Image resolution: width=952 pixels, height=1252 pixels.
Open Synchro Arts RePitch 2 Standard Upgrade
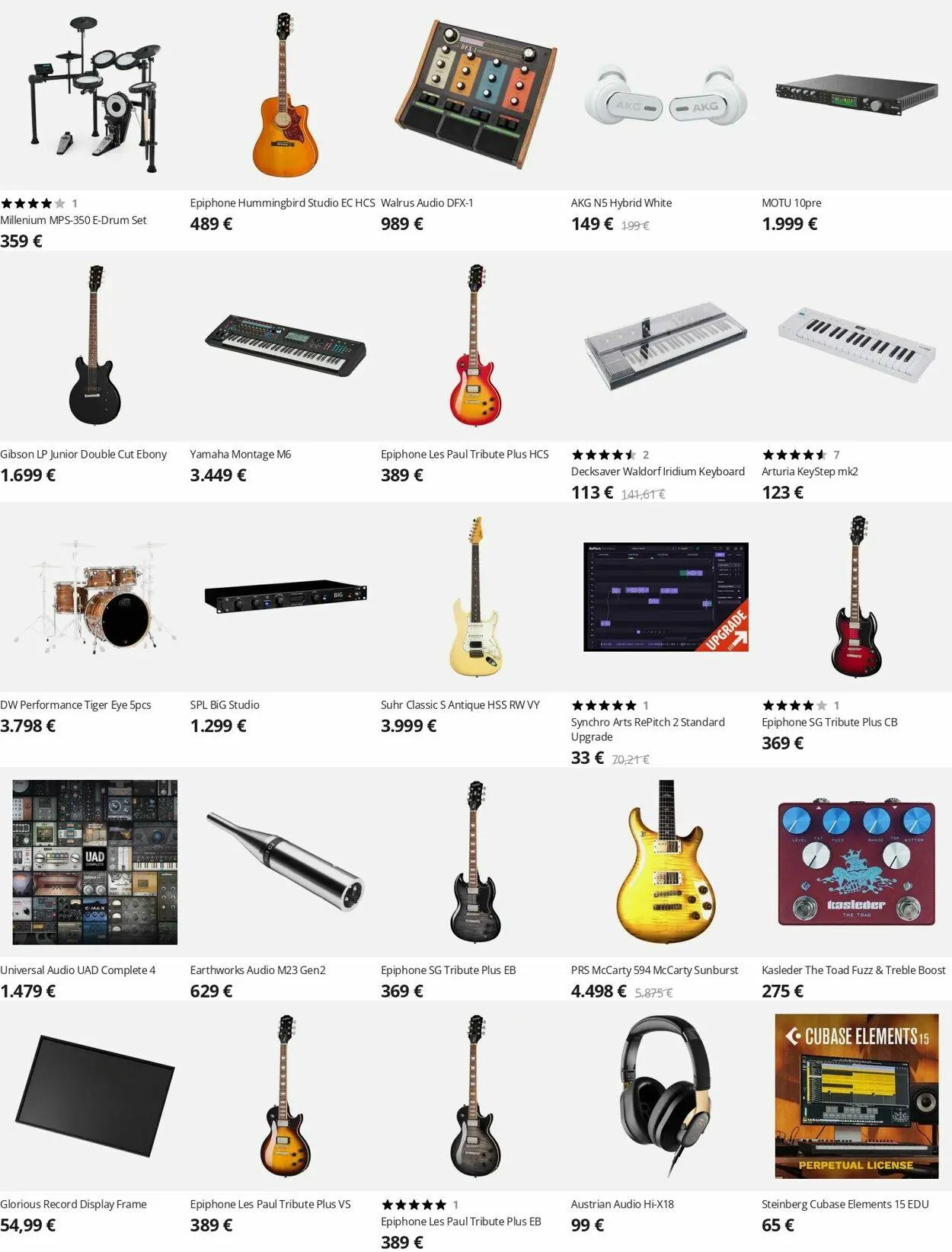666,598
